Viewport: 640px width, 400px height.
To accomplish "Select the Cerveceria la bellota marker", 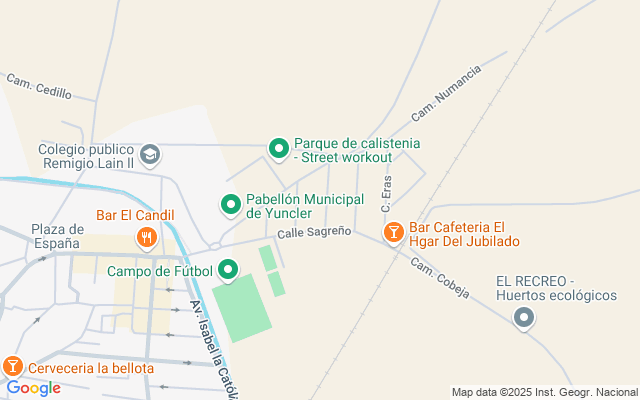I will (13, 367).
